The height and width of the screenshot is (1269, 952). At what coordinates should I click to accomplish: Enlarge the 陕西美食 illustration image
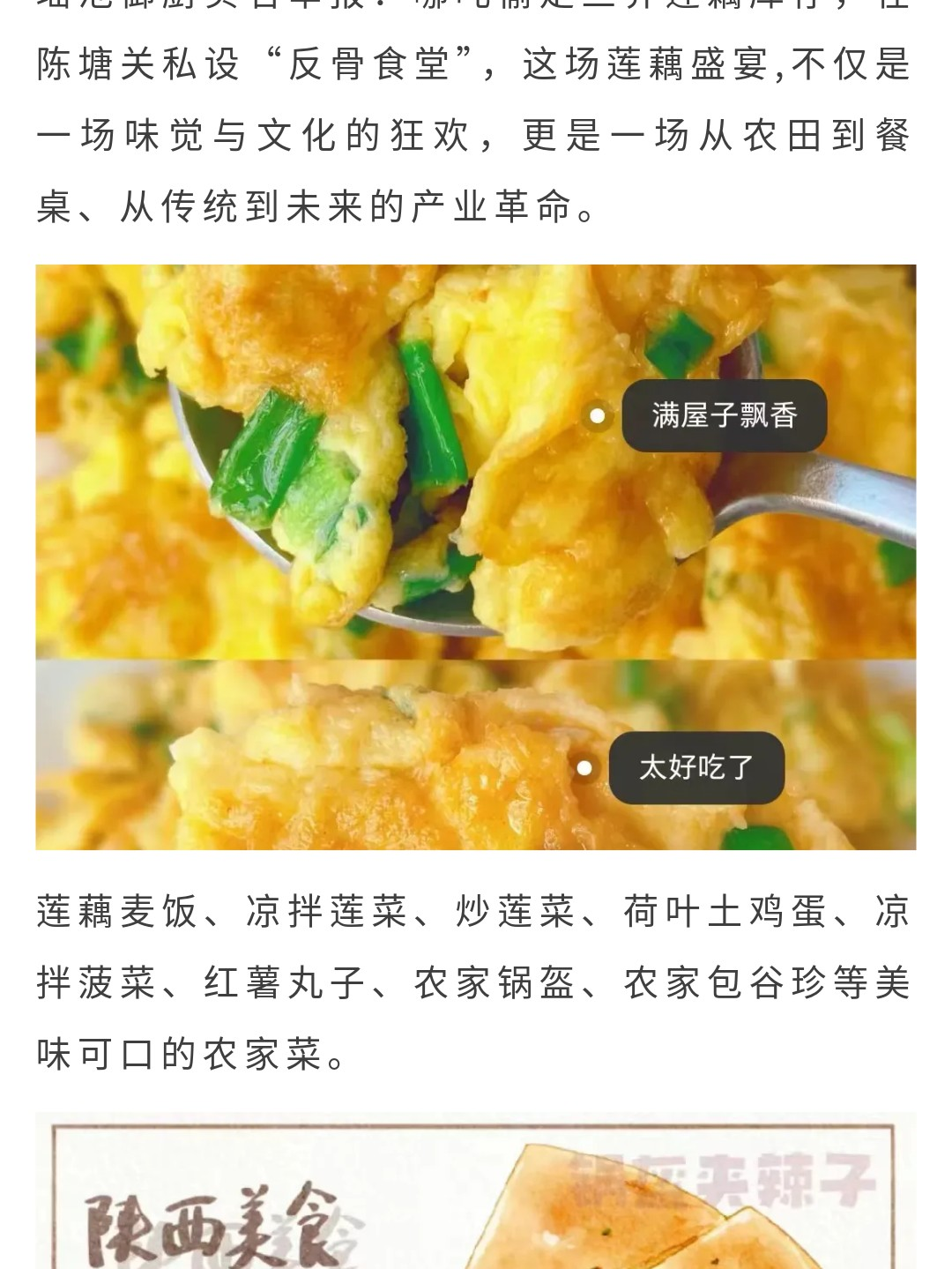(x=476, y=1191)
